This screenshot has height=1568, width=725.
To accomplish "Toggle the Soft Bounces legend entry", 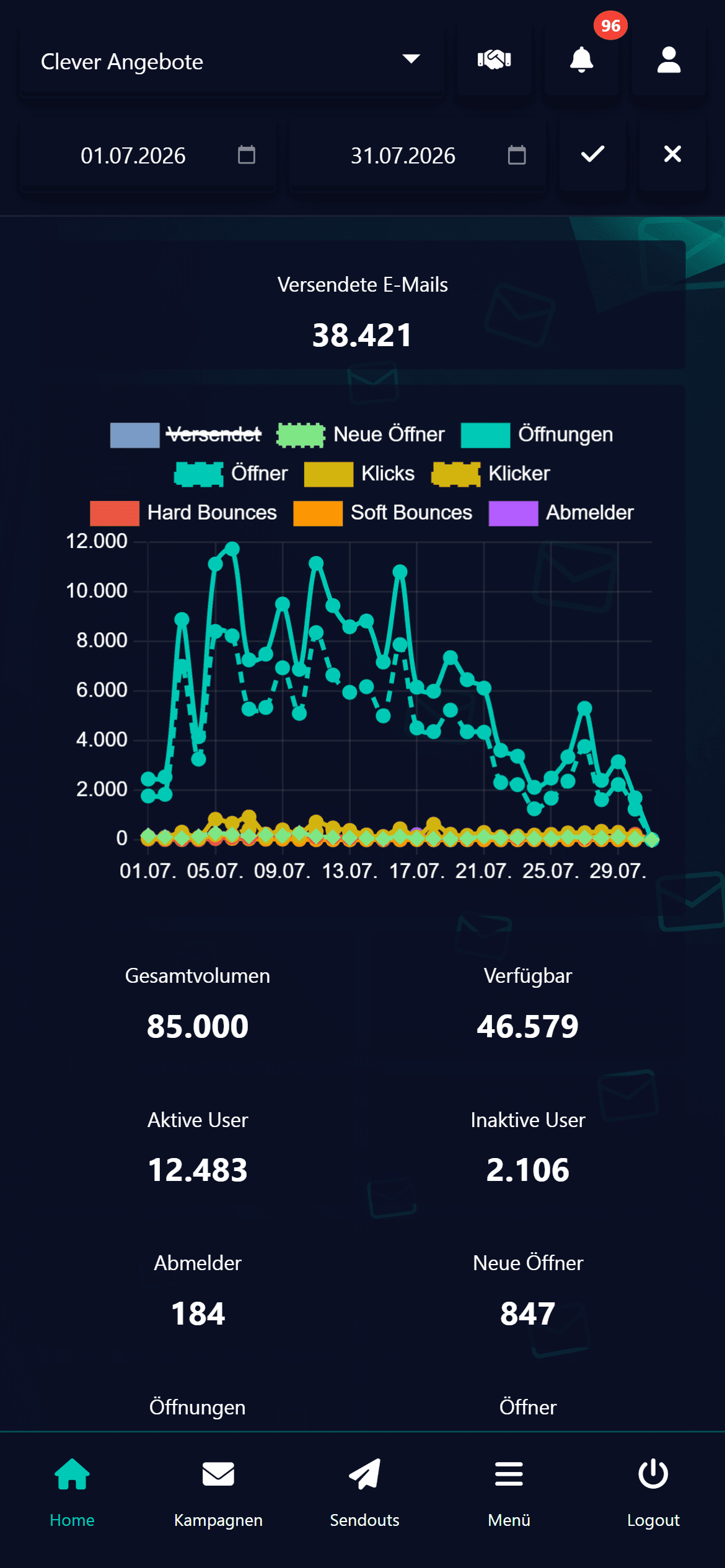I will coord(383,513).
